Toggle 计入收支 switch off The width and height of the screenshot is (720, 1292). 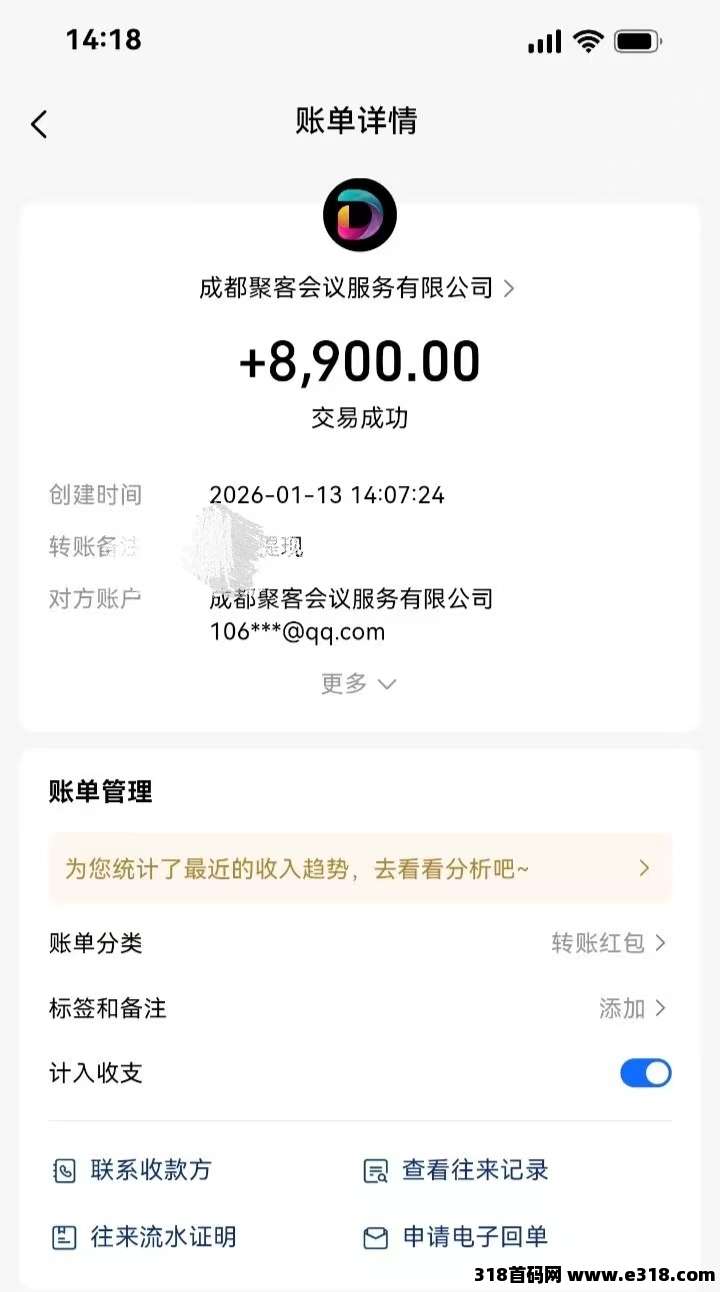click(645, 1073)
